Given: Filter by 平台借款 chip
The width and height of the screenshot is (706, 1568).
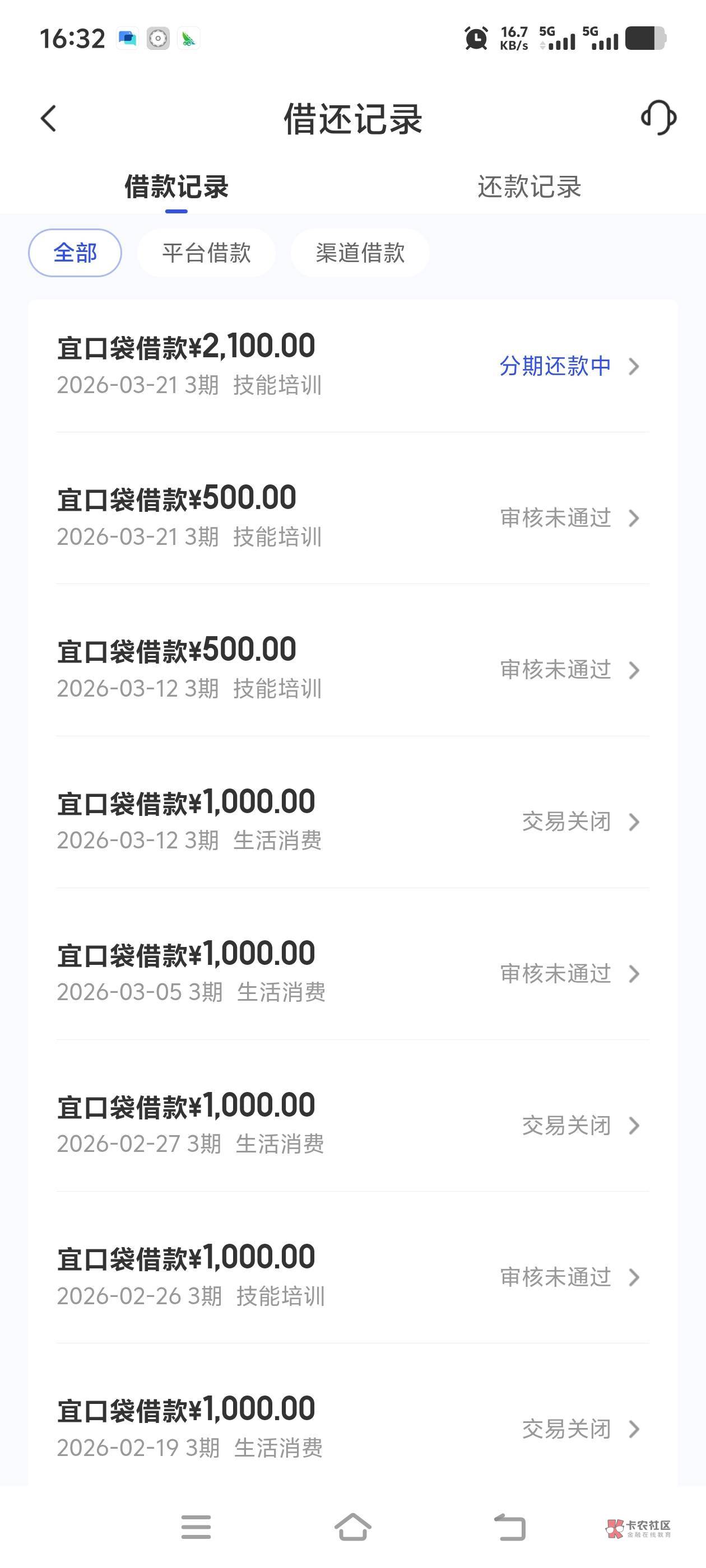Looking at the screenshot, I should [207, 253].
